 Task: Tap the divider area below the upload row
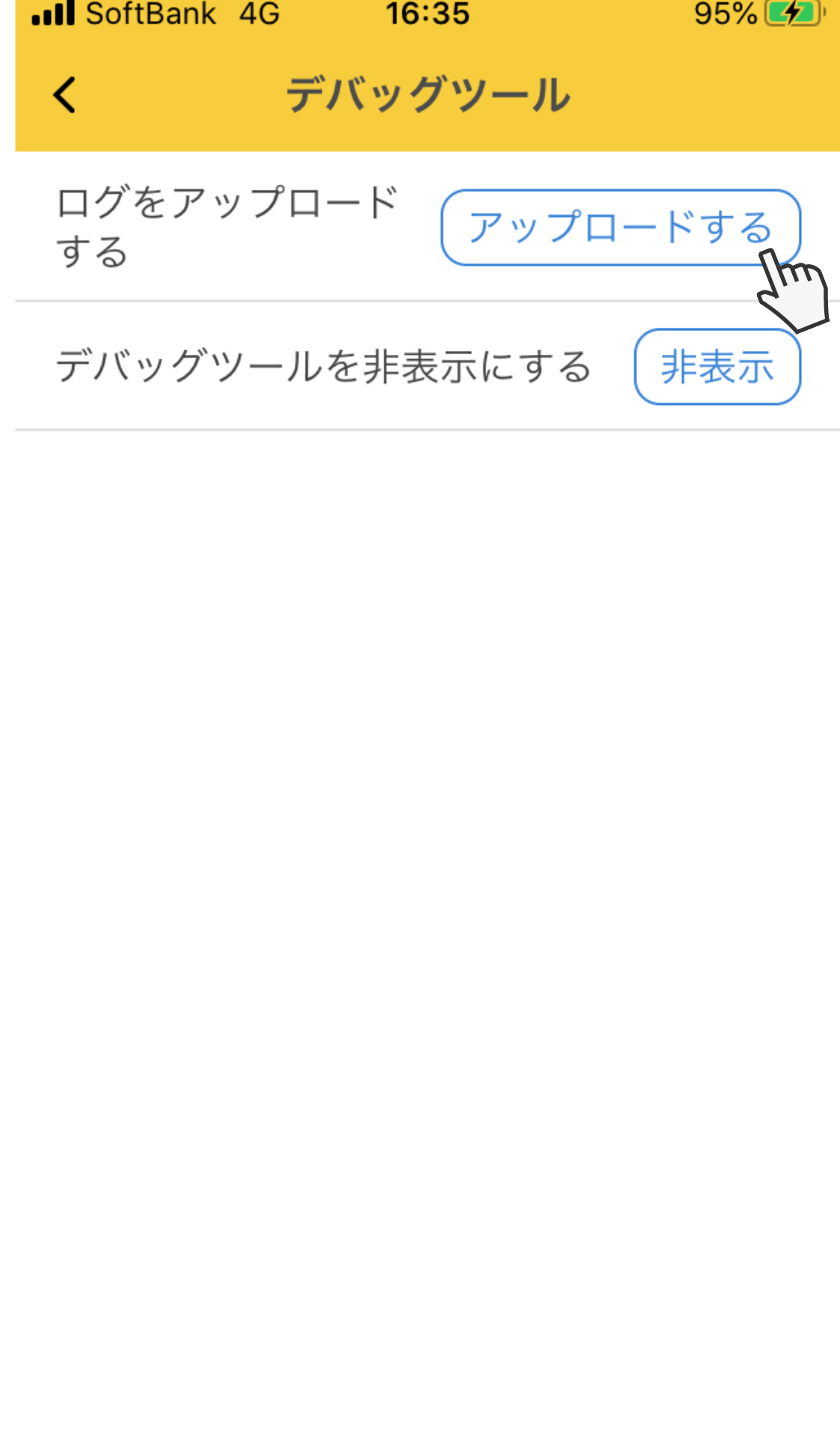[299, 301]
